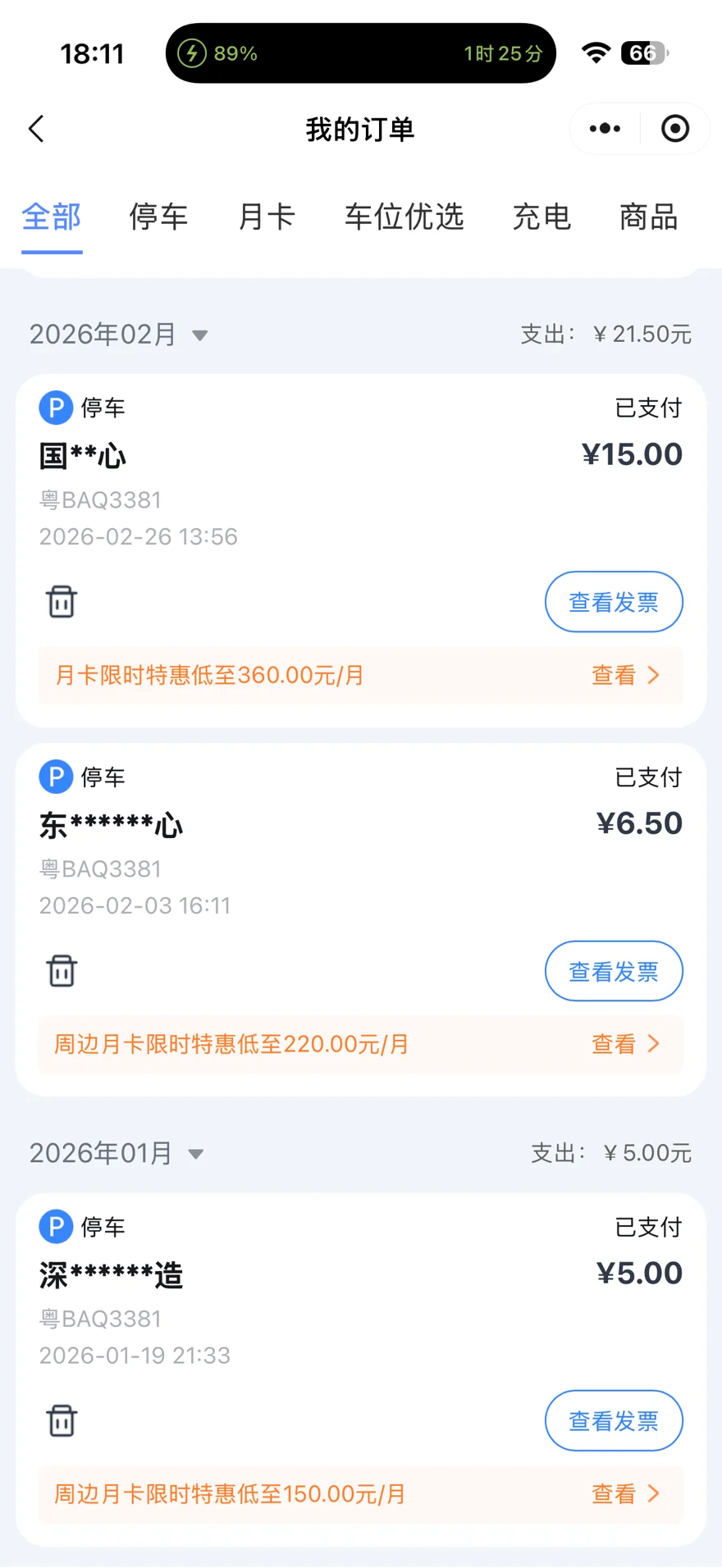Check the 220.00元/月 nearby monthly card offer
This screenshot has width=722, height=1568.
(x=625, y=1044)
